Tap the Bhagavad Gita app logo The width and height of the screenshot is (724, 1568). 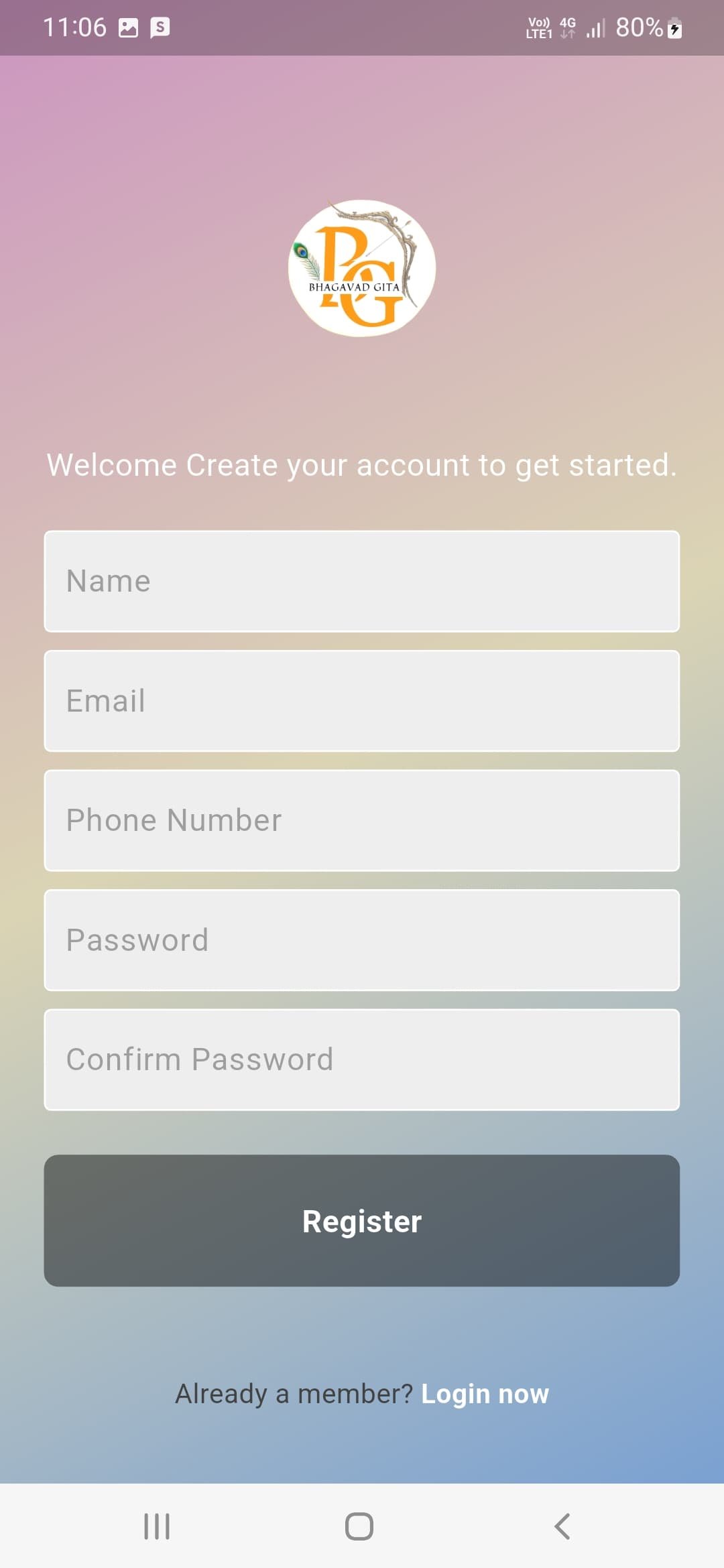click(361, 268)
